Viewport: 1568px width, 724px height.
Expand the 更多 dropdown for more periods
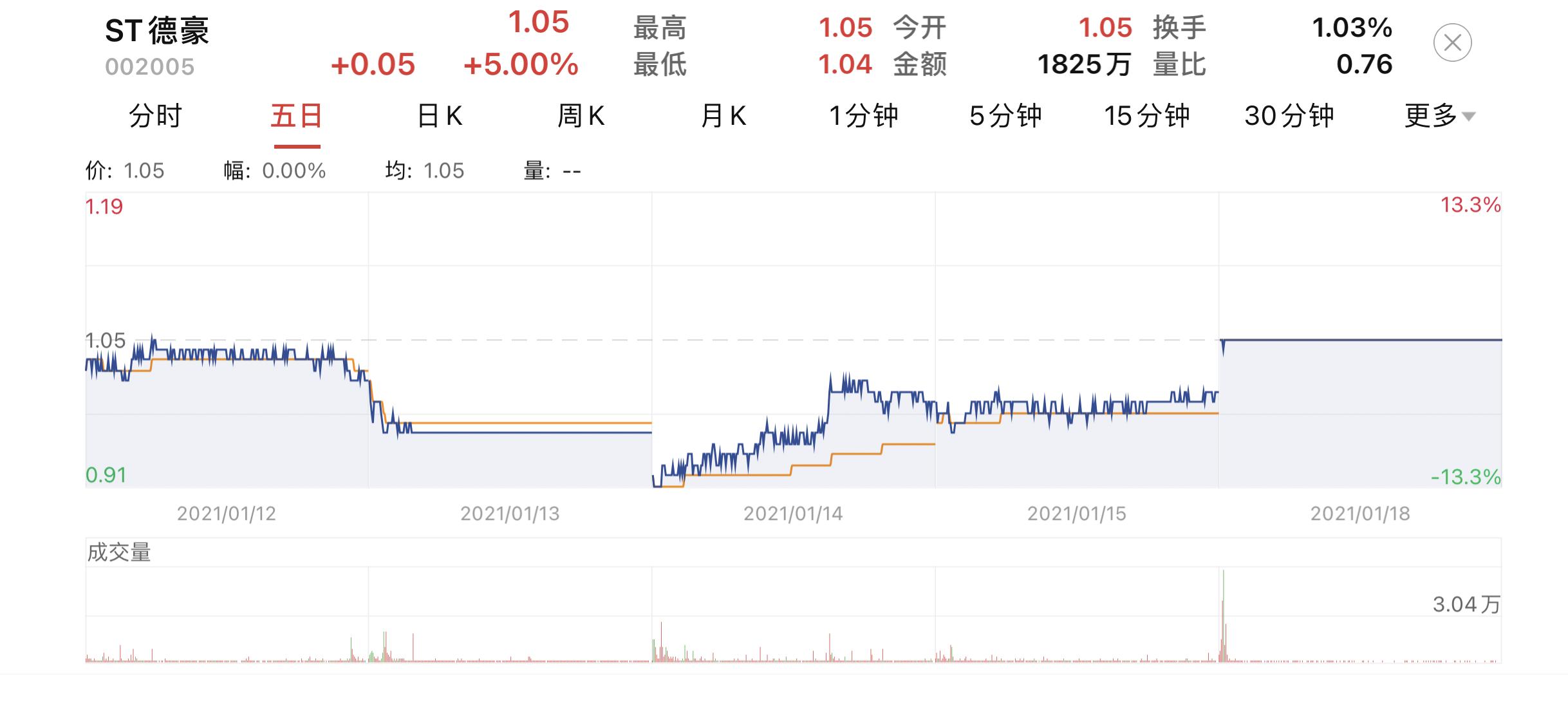1439,116
